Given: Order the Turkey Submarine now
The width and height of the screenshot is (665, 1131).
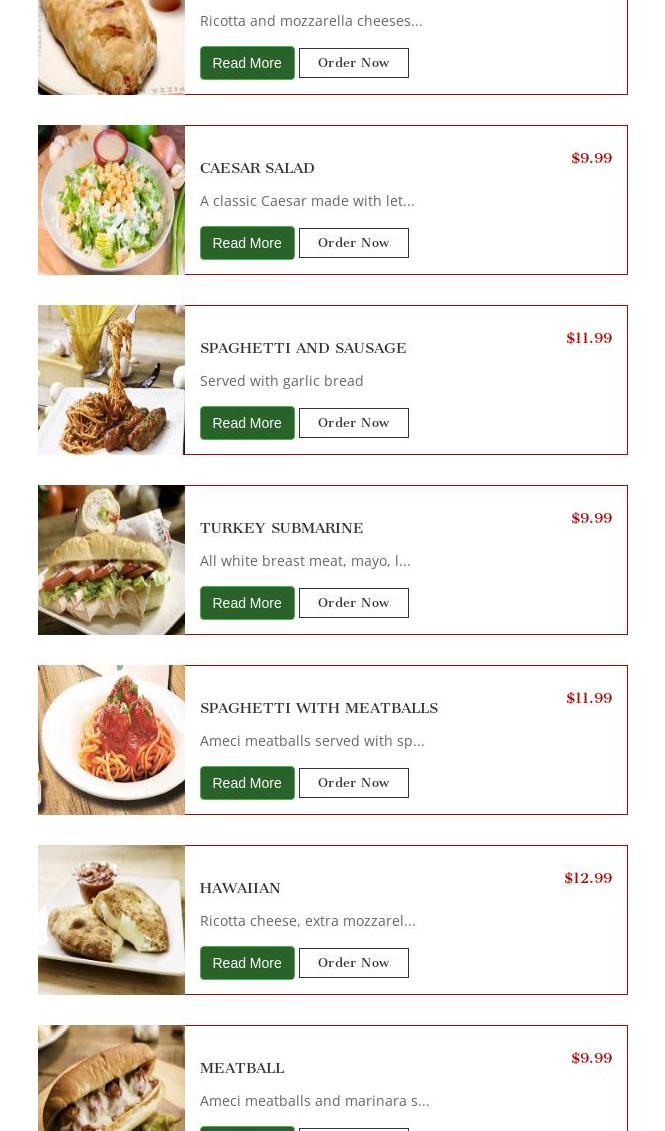Looking at the screenshot, I should [x=353, y=603].
